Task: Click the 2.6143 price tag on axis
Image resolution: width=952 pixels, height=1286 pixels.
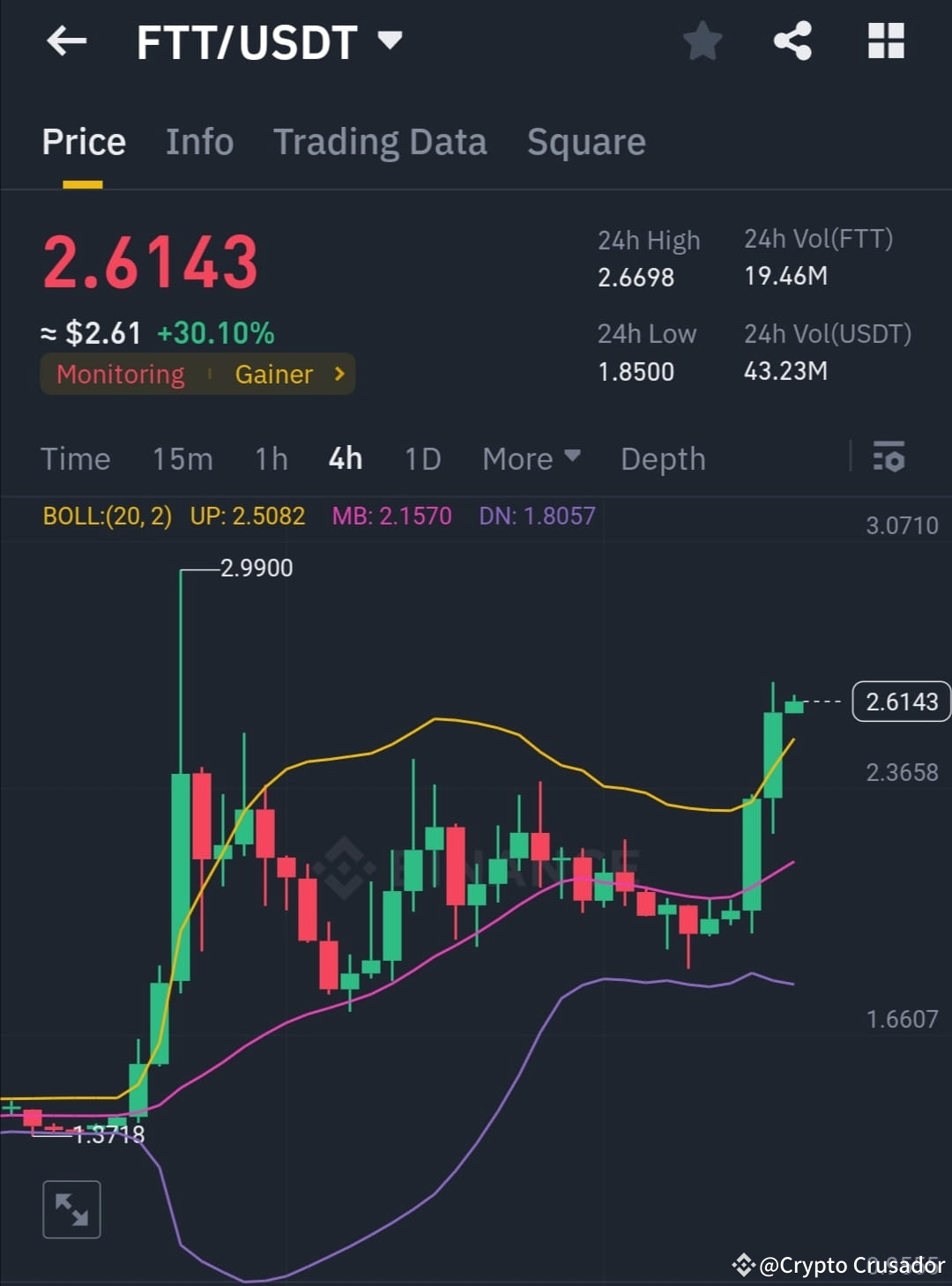Action: pos(901,702)
